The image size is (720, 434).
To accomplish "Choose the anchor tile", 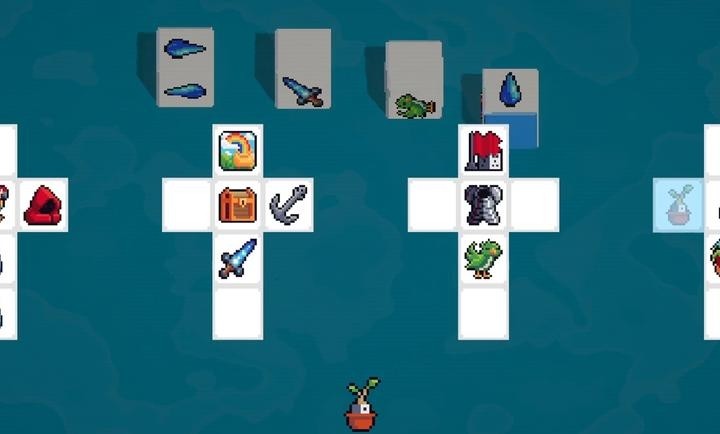I will point(289,205).
